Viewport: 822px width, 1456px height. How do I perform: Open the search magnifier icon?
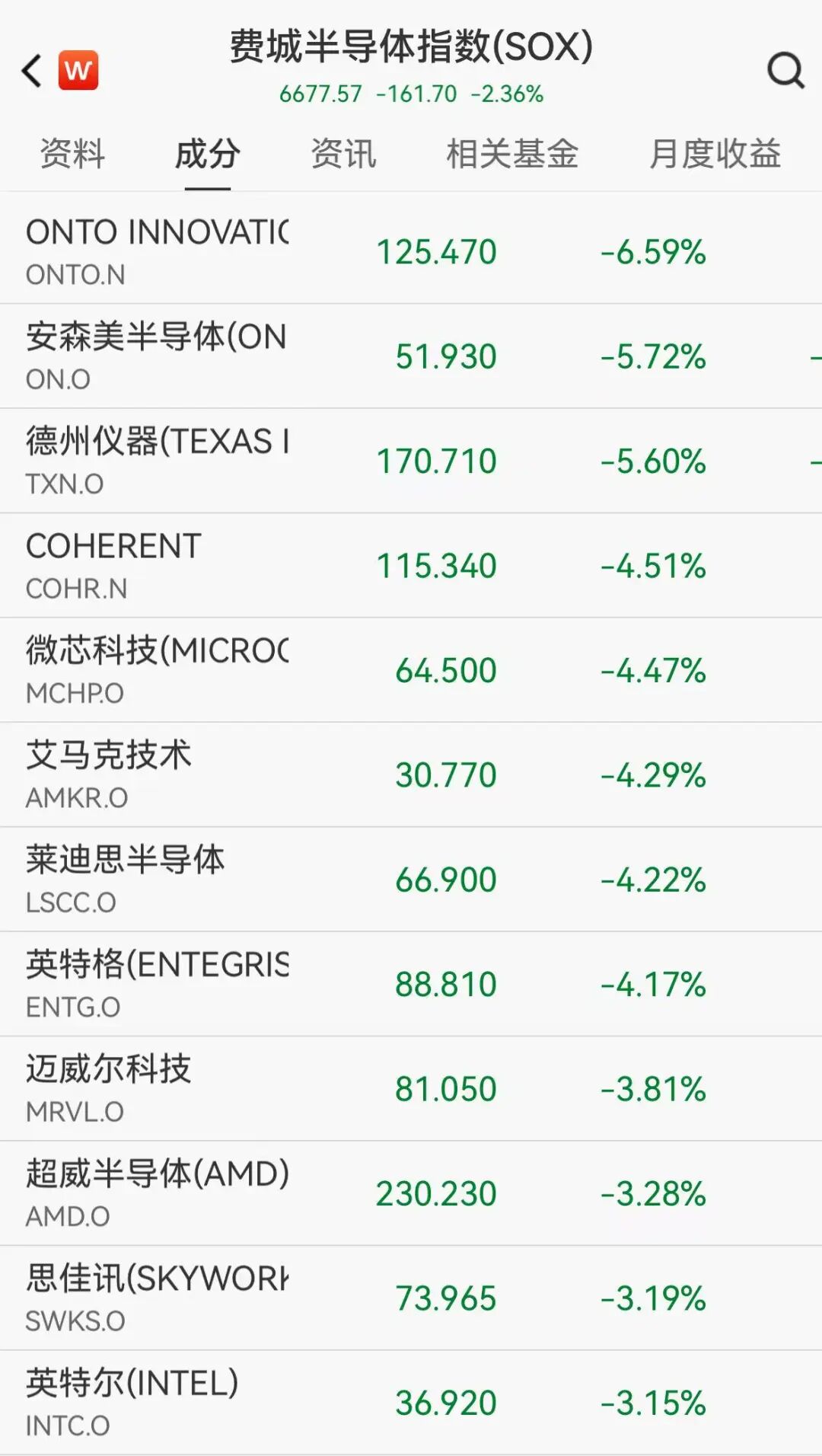point(785,71)
